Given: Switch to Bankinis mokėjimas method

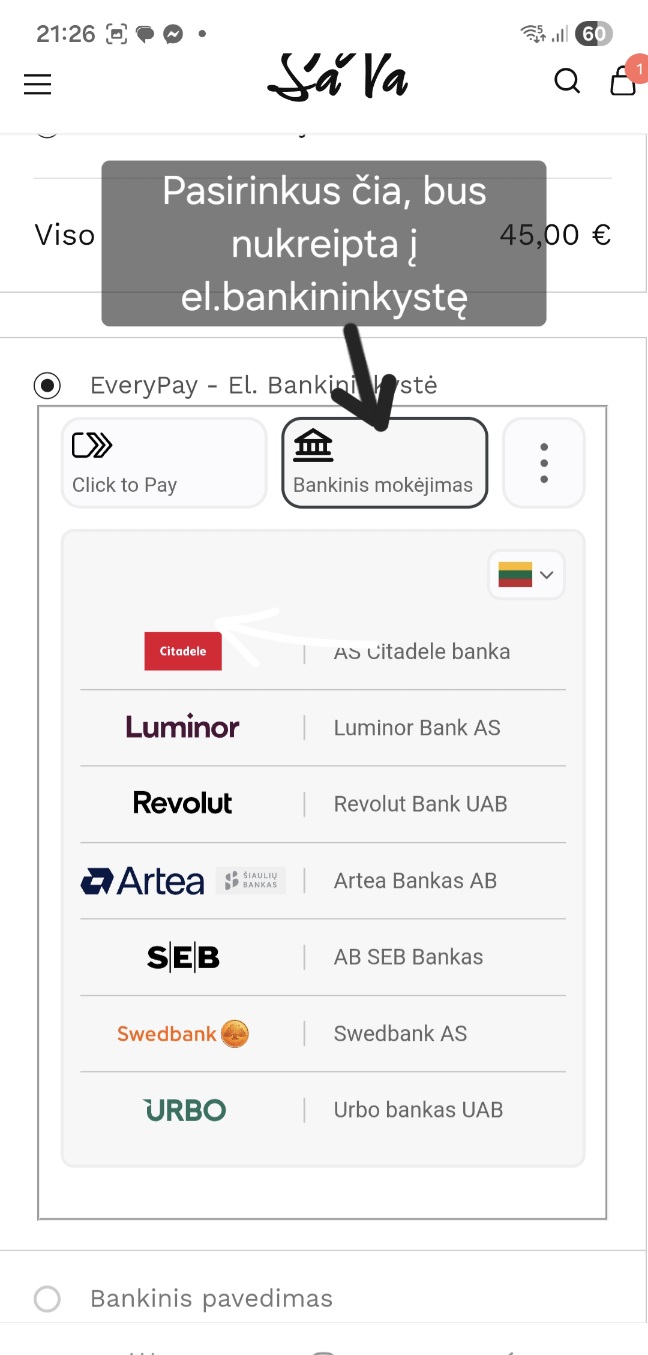Looking at the screenshot, I should [384, 462].
